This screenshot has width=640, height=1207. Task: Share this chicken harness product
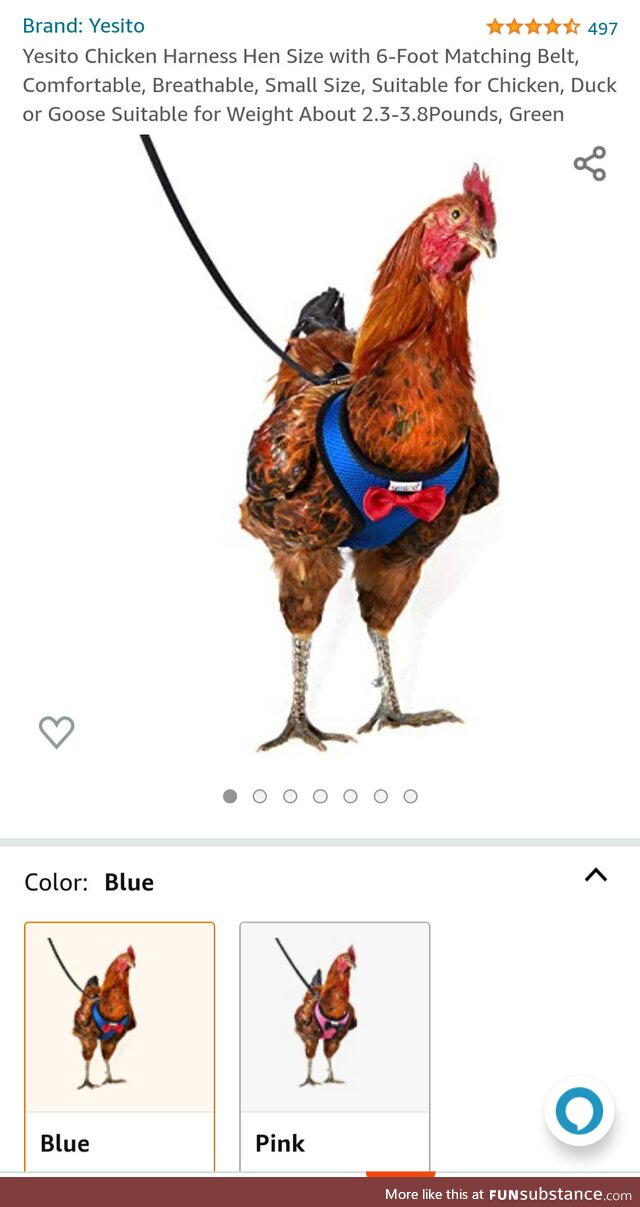[x=590, y=164]
